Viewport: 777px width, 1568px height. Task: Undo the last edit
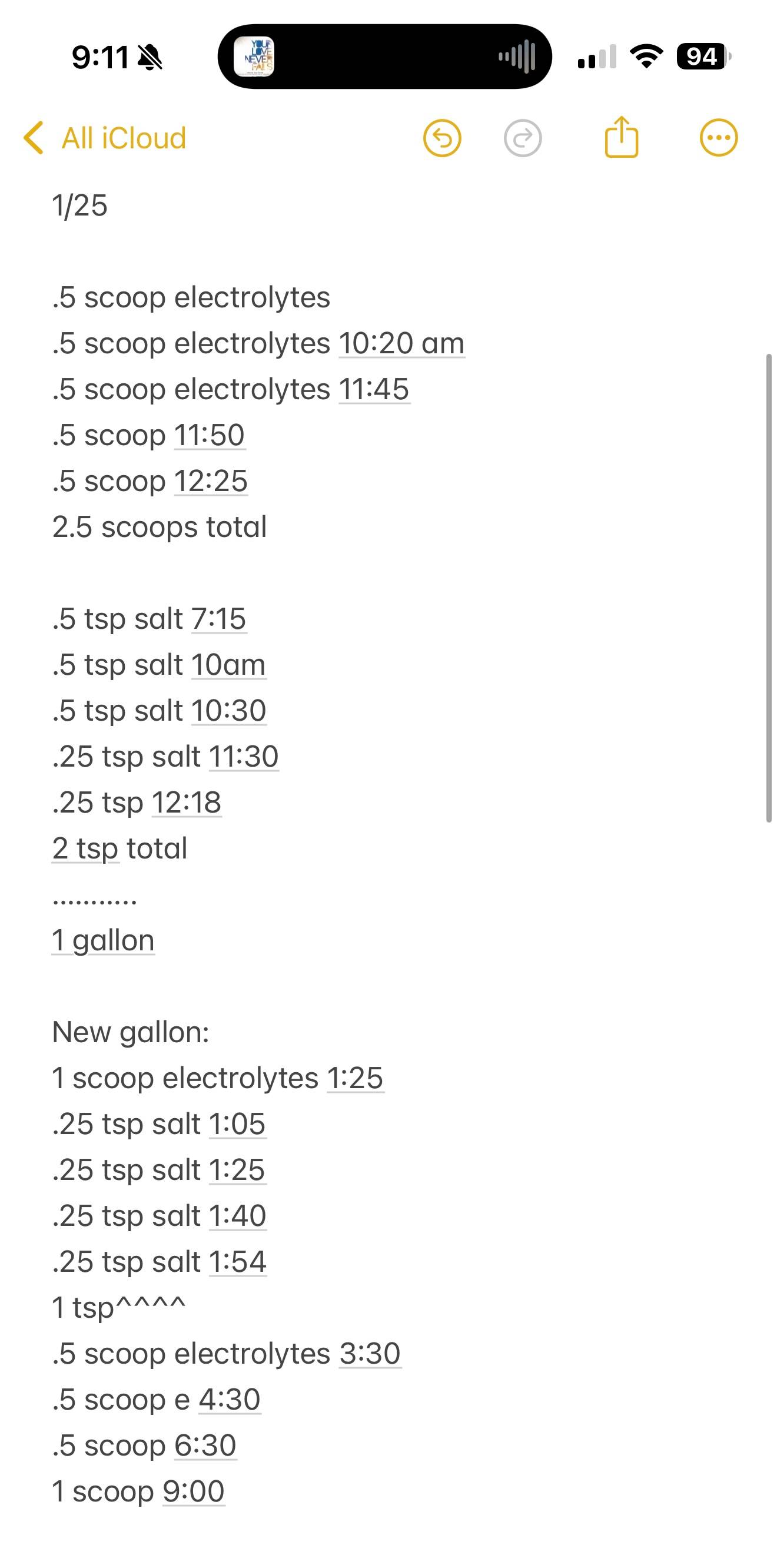point(442,138)
